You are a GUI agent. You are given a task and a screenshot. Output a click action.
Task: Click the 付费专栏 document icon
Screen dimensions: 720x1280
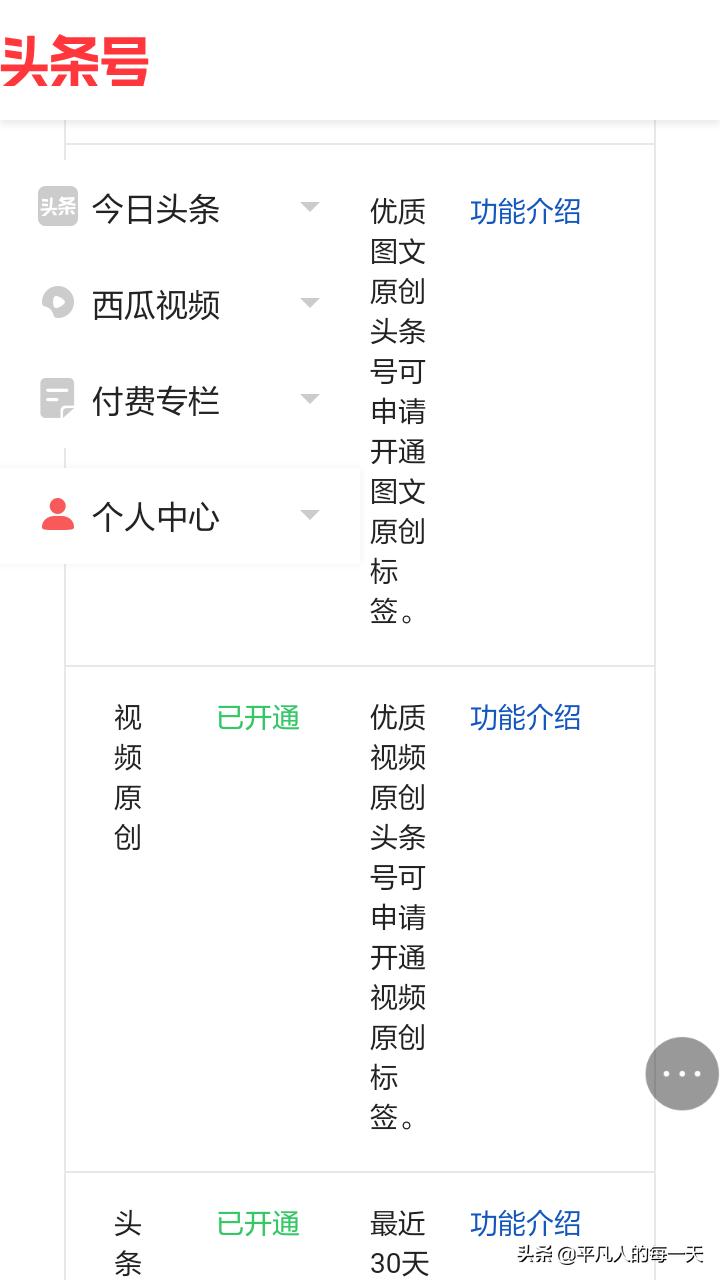tap(57, 399)
